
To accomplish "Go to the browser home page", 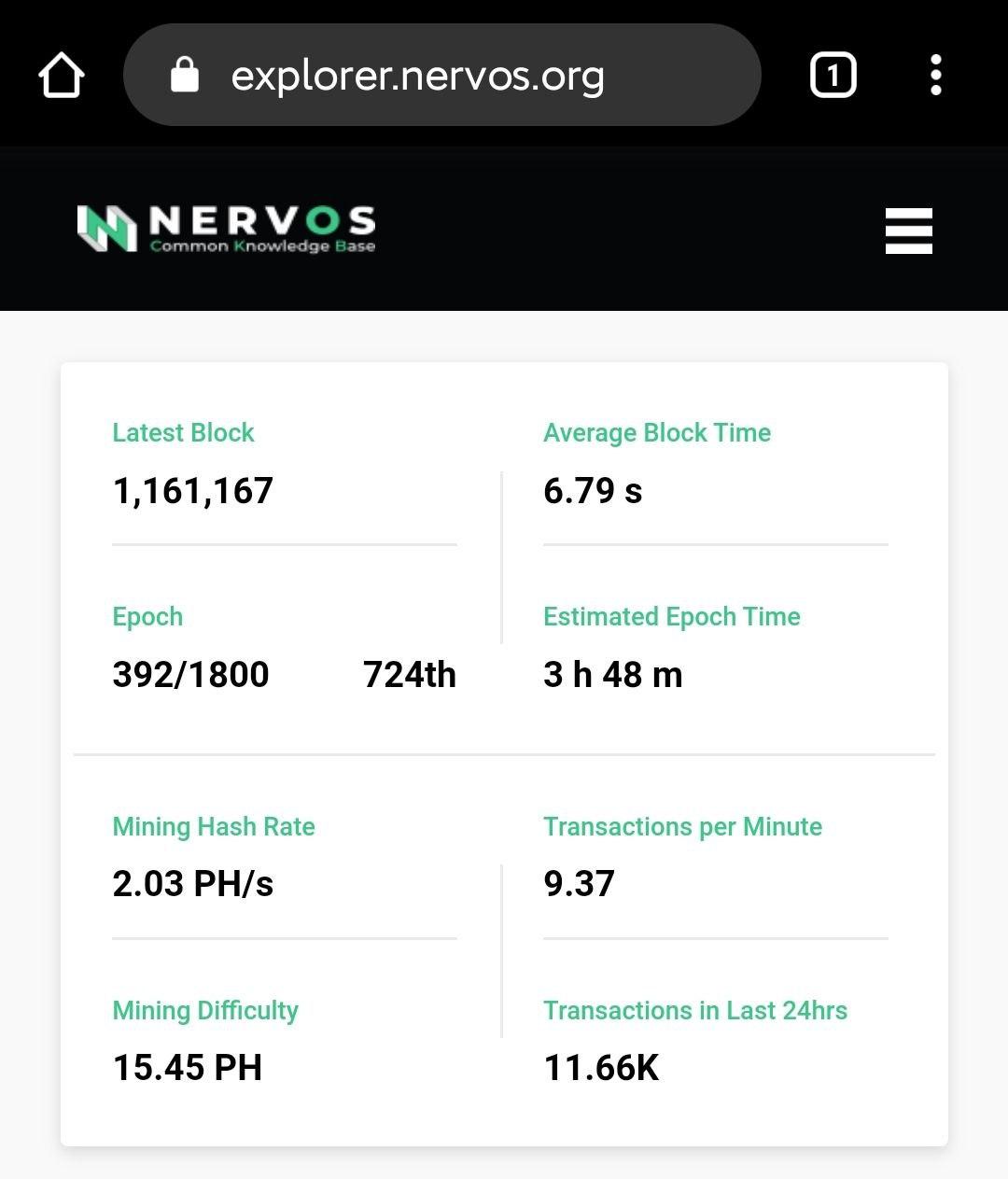I will (62, 75).
